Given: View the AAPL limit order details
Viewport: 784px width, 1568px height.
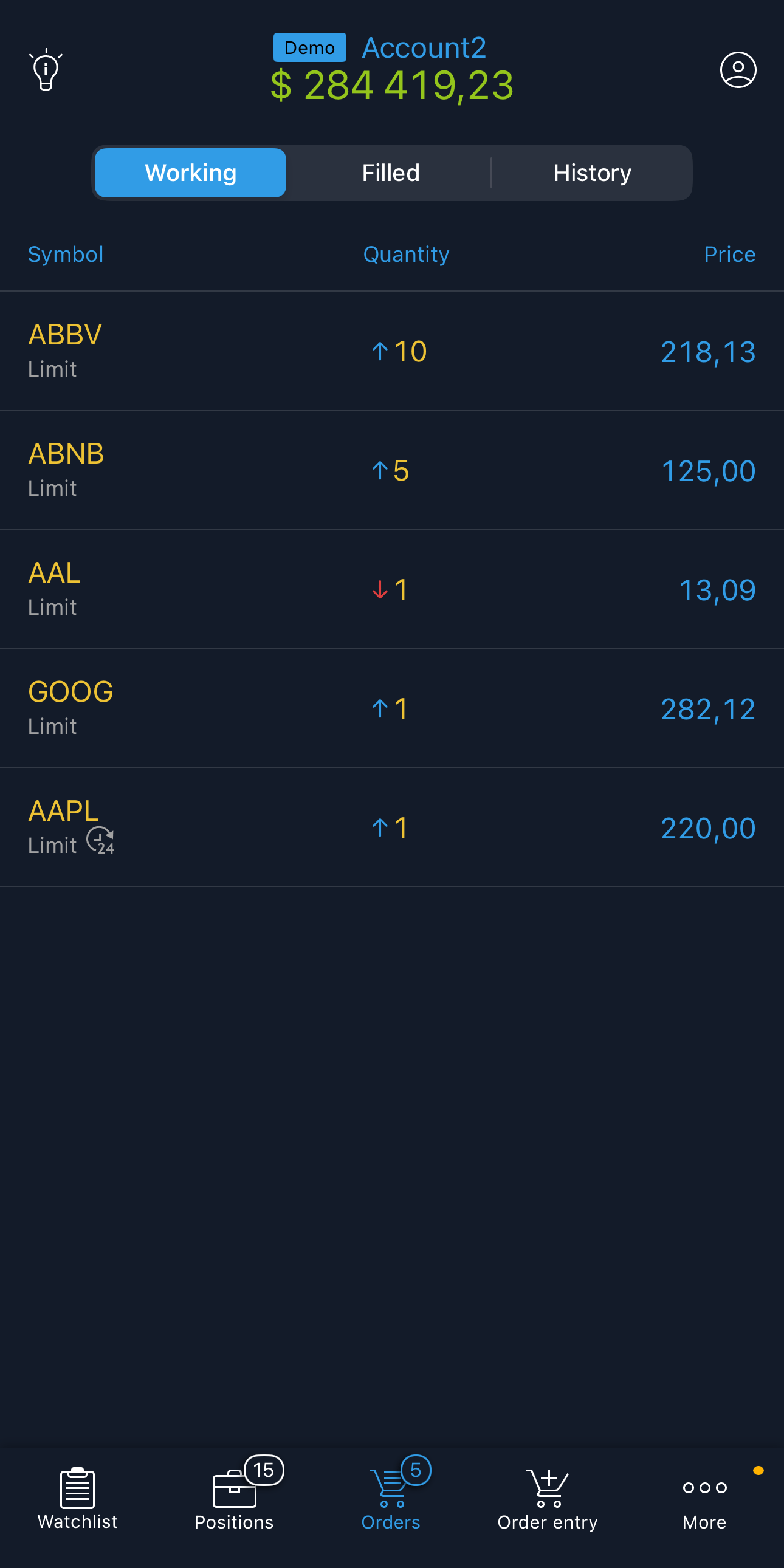Looking at the screenshot, I should click(392, 827).
